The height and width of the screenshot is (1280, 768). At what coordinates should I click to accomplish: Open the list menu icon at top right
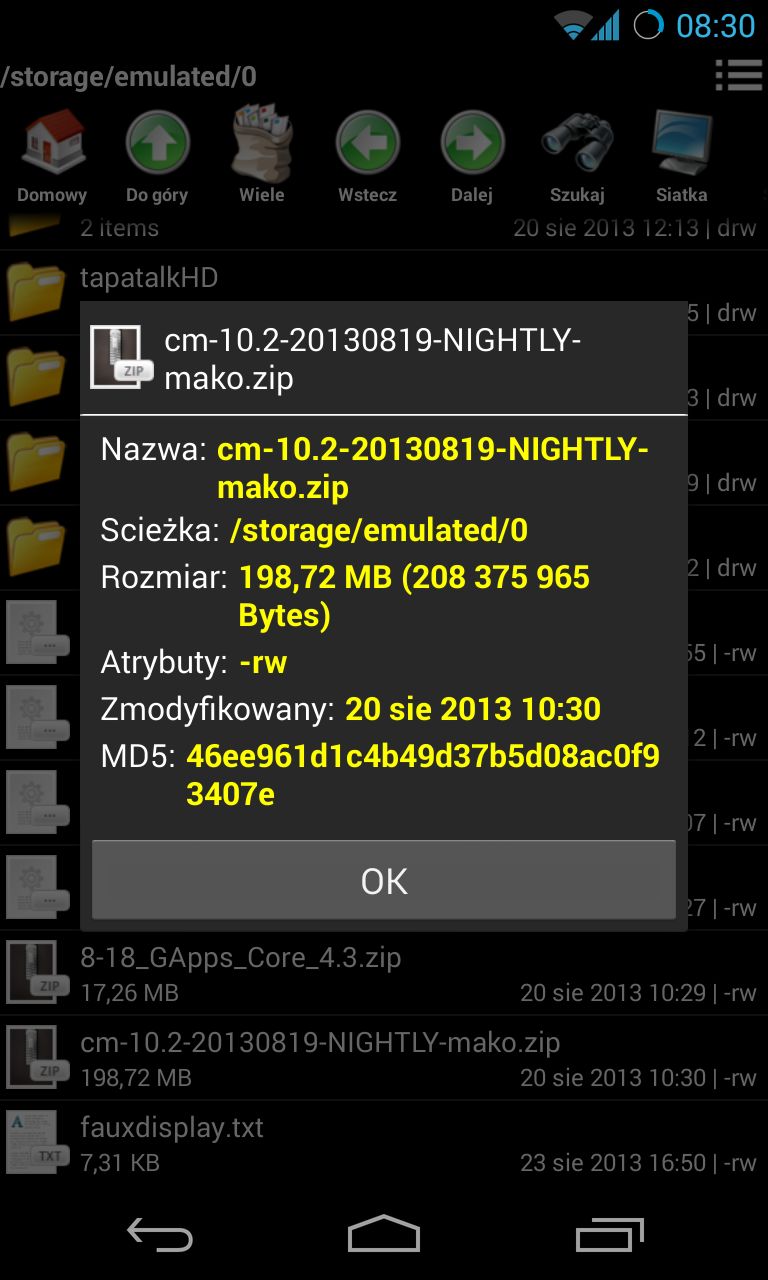click(x=739, y=76)
